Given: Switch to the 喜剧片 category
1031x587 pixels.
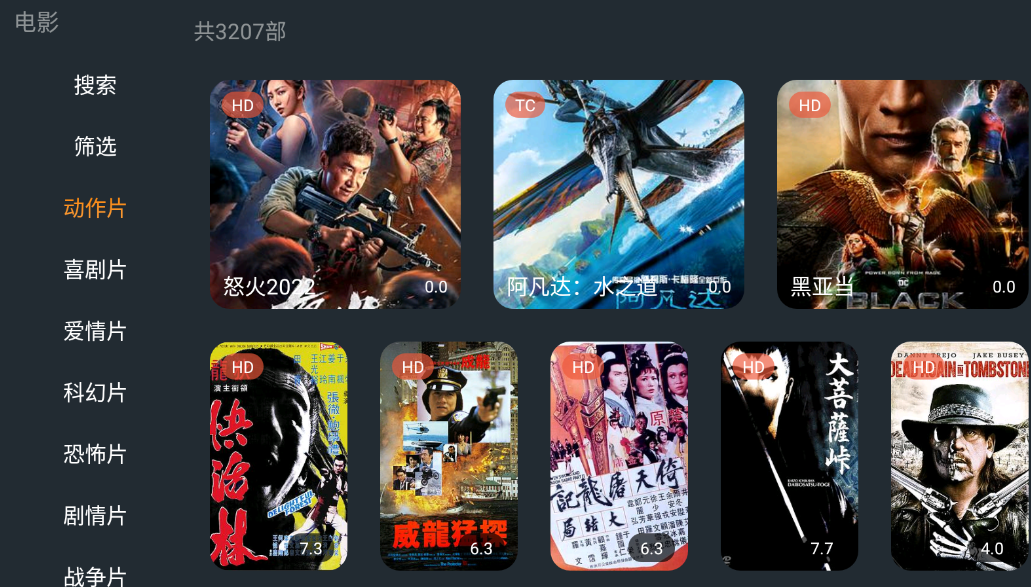Looking at the screenshot, I should pyautogui.click(x=95, y=270).
